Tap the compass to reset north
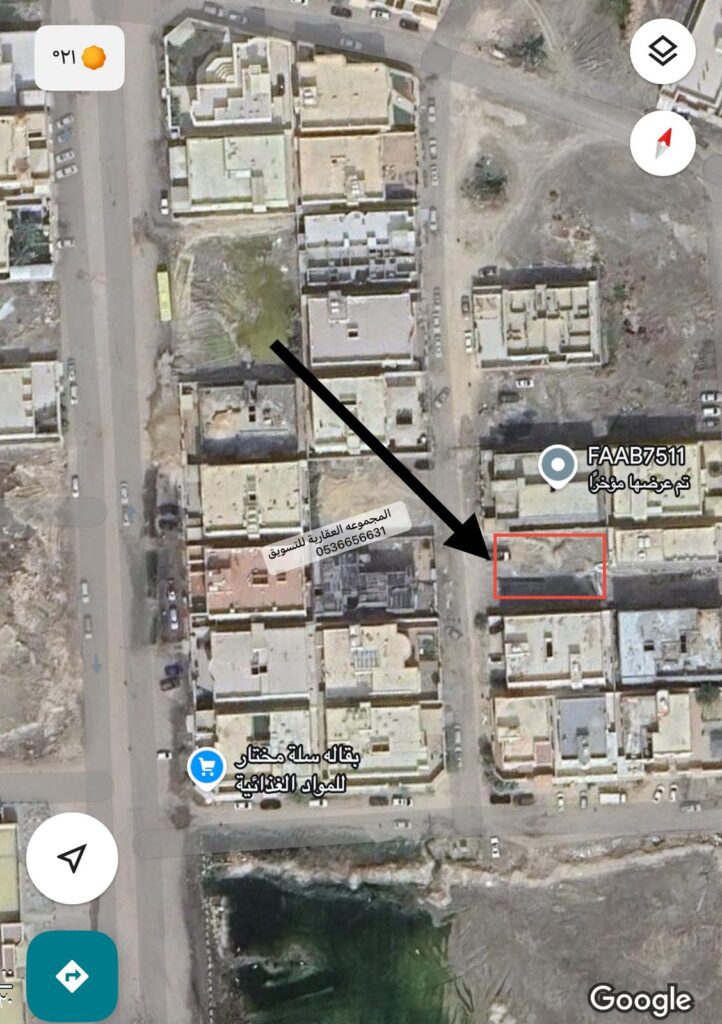The height and width of the screenshot is (1024, 722). pyautogui.click(x=663, y=143)
